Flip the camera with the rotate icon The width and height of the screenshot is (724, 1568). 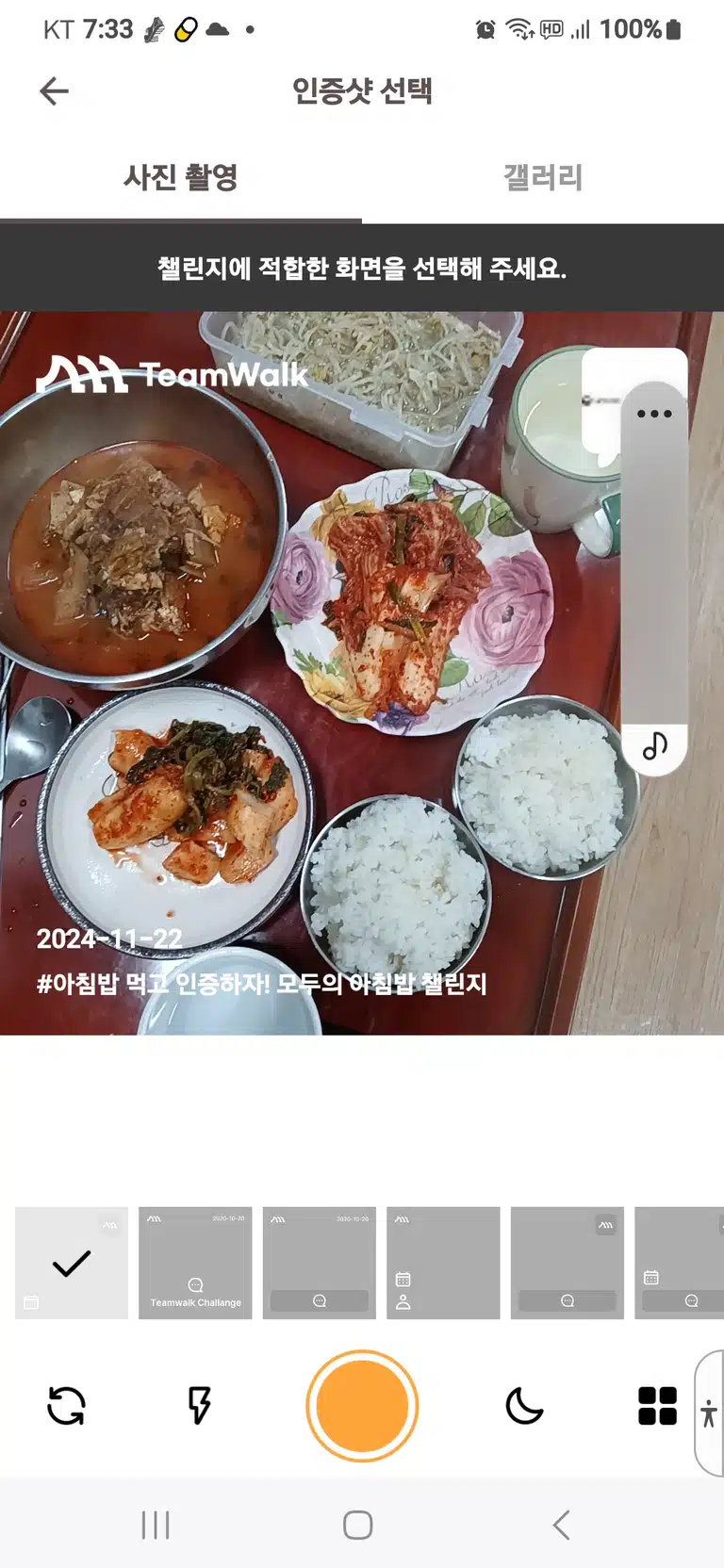tap(66, 1406)
